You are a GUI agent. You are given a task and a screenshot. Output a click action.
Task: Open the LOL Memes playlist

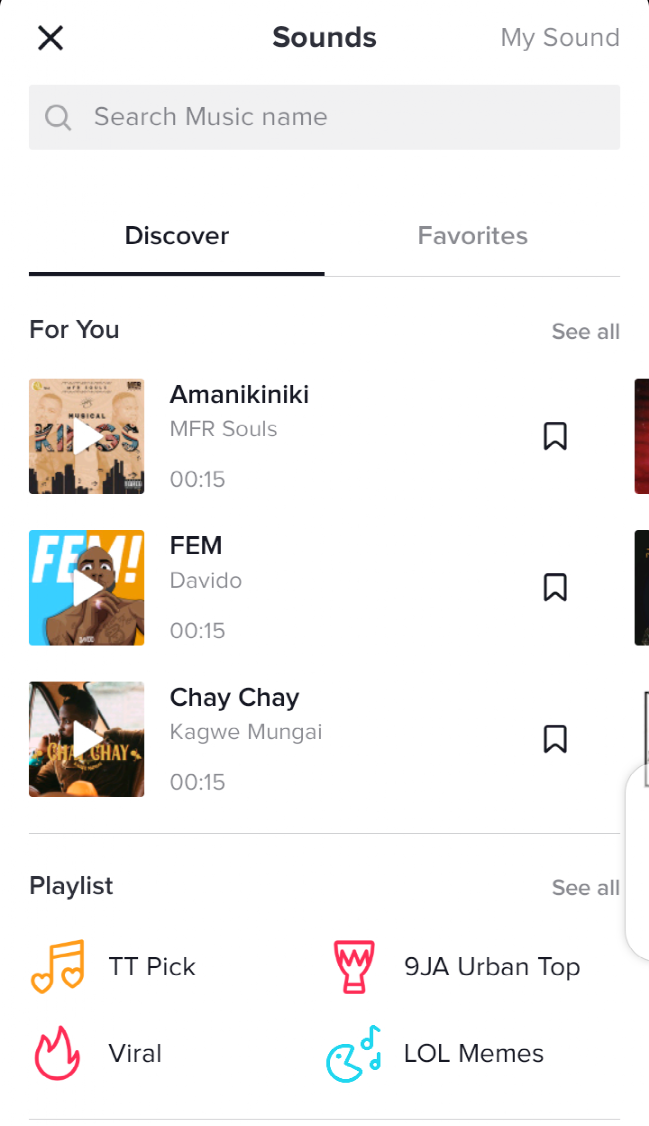click(436, 1053)
